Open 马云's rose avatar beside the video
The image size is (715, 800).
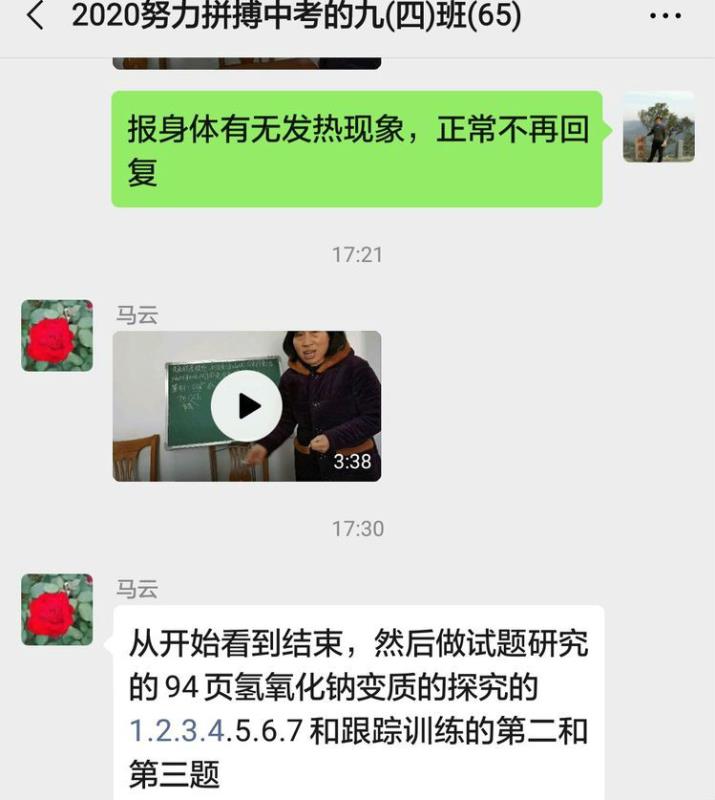point(57,336)
